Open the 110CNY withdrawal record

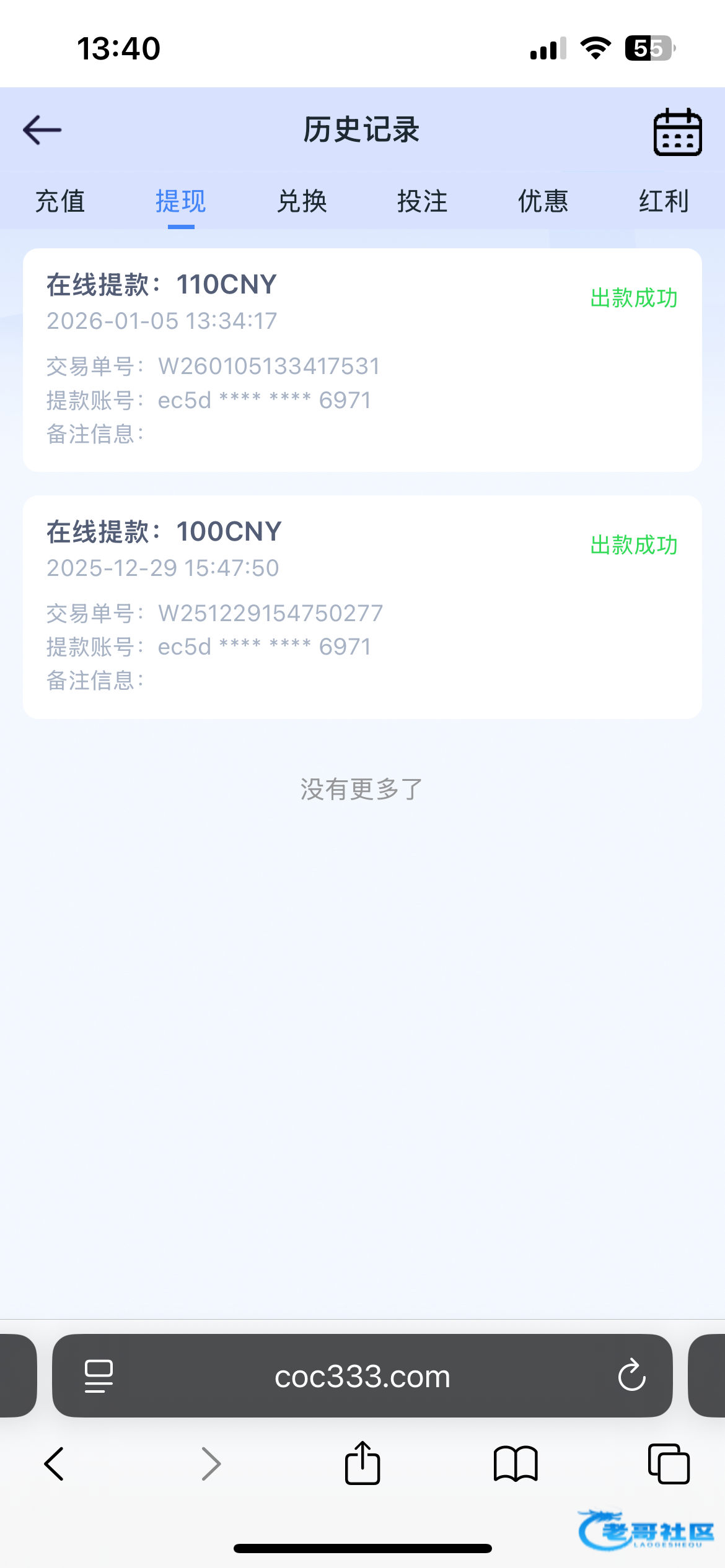pos(362,359)
